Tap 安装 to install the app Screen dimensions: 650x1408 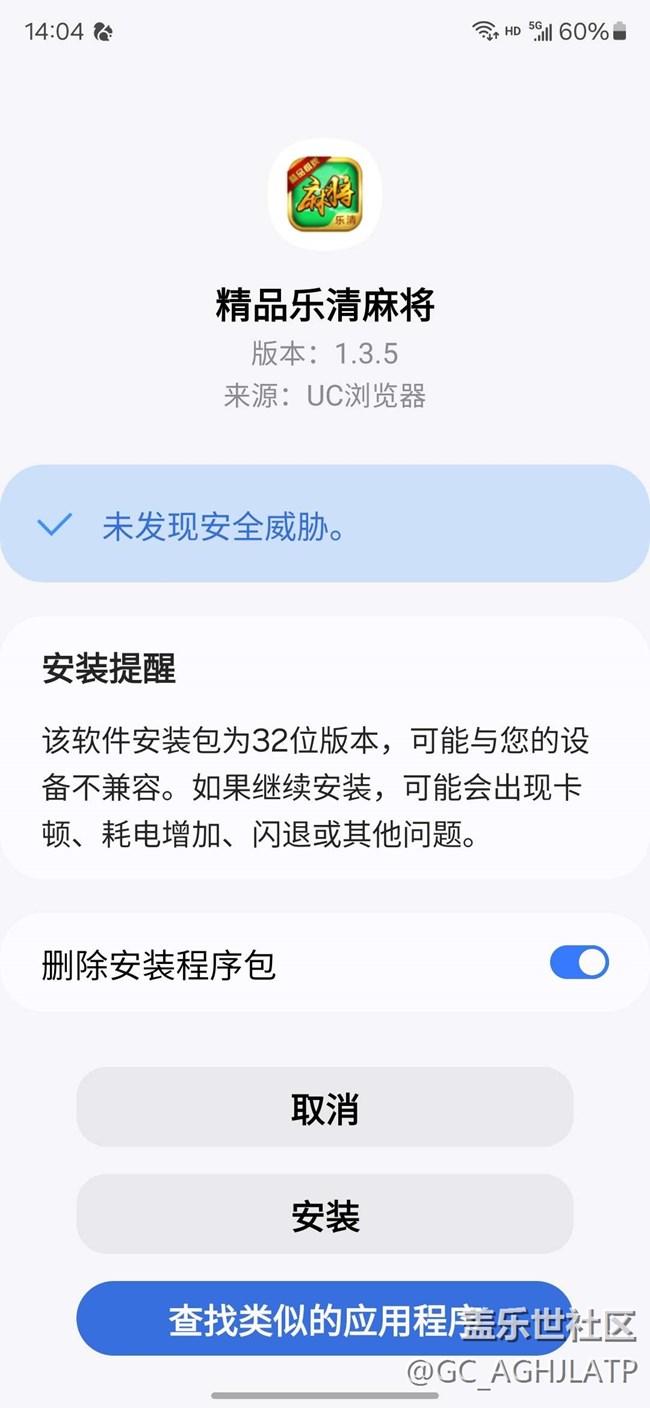(325, 1214)
